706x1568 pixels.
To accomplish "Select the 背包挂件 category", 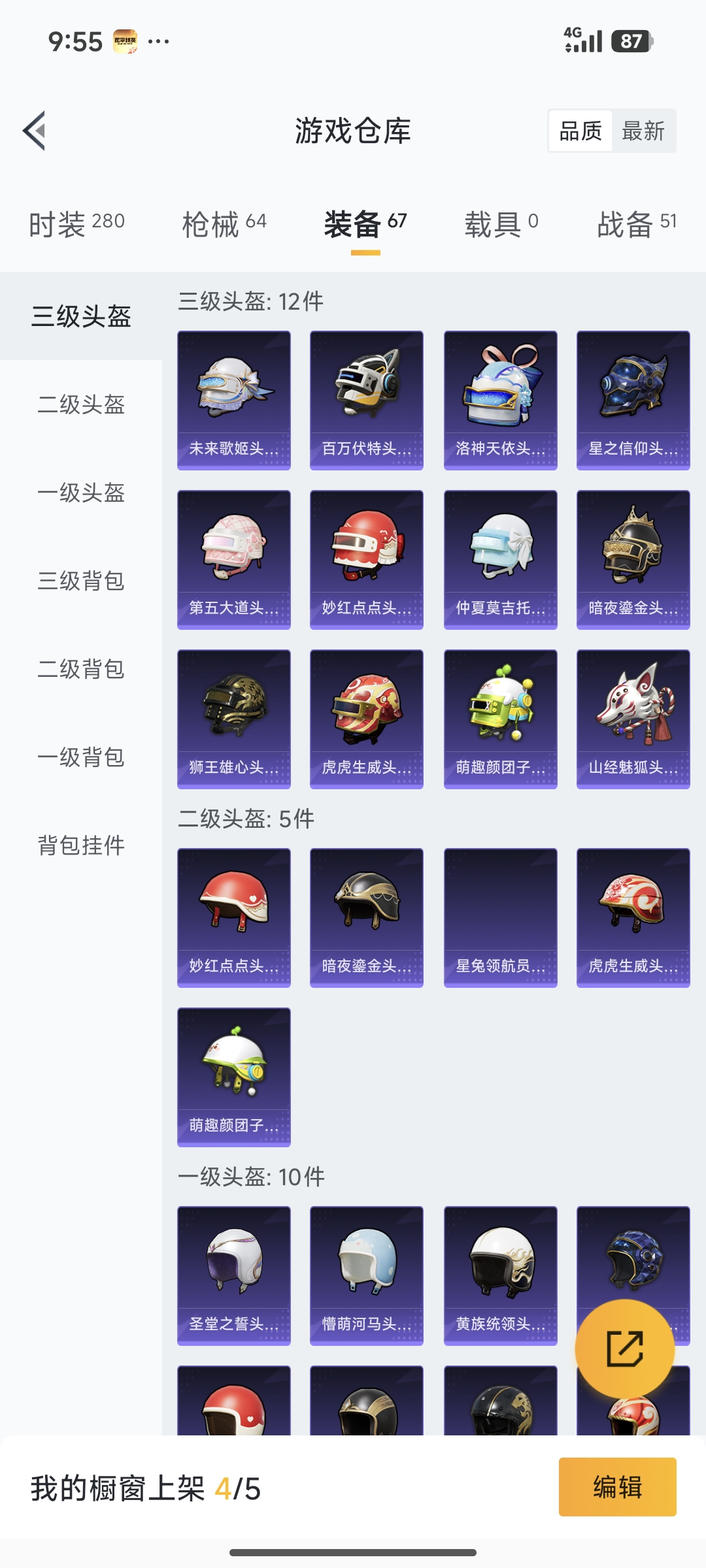I will (80, 846).
